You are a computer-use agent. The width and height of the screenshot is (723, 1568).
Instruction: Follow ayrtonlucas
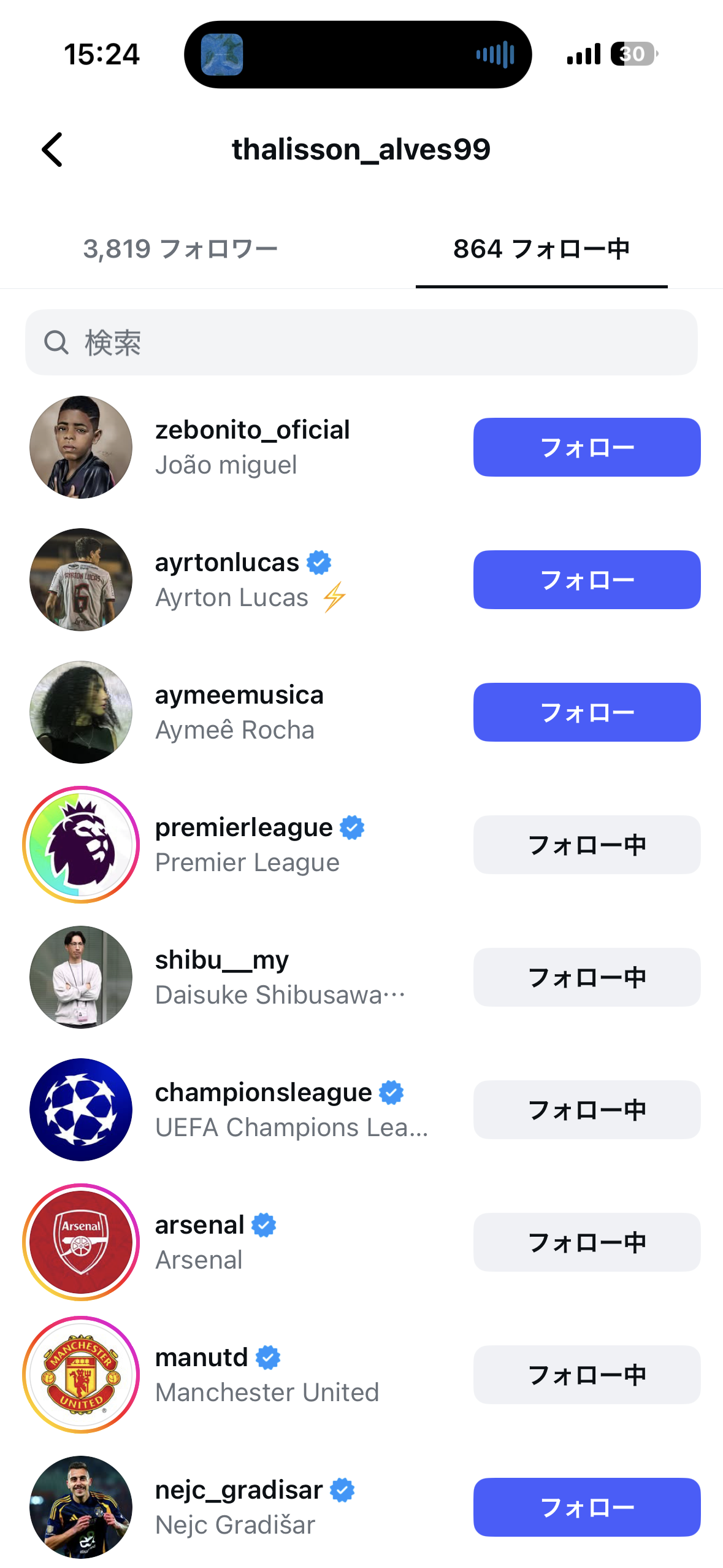[x=586, y=580]
